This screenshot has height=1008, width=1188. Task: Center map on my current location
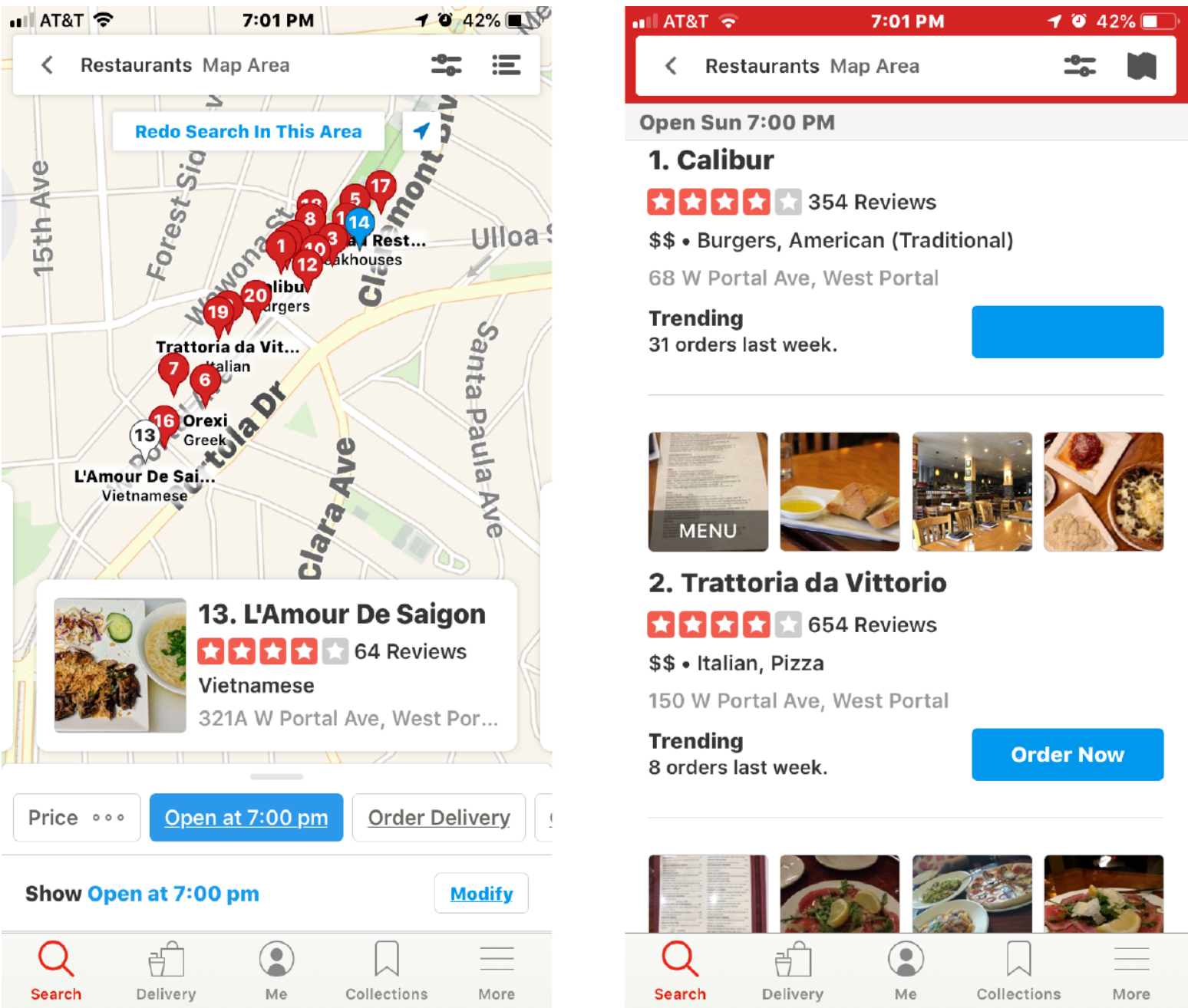tap(421, 131)
